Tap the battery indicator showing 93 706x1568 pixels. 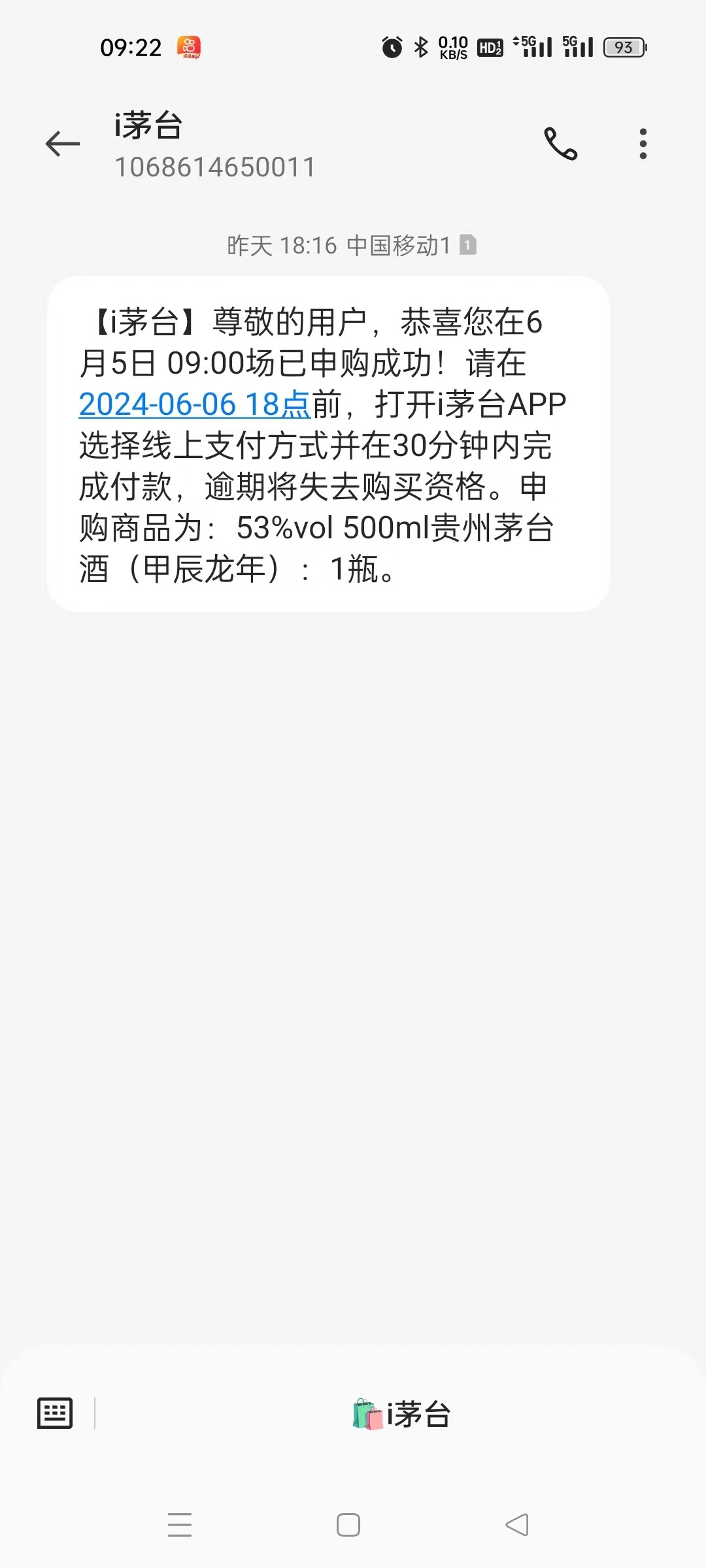[623, 47]
